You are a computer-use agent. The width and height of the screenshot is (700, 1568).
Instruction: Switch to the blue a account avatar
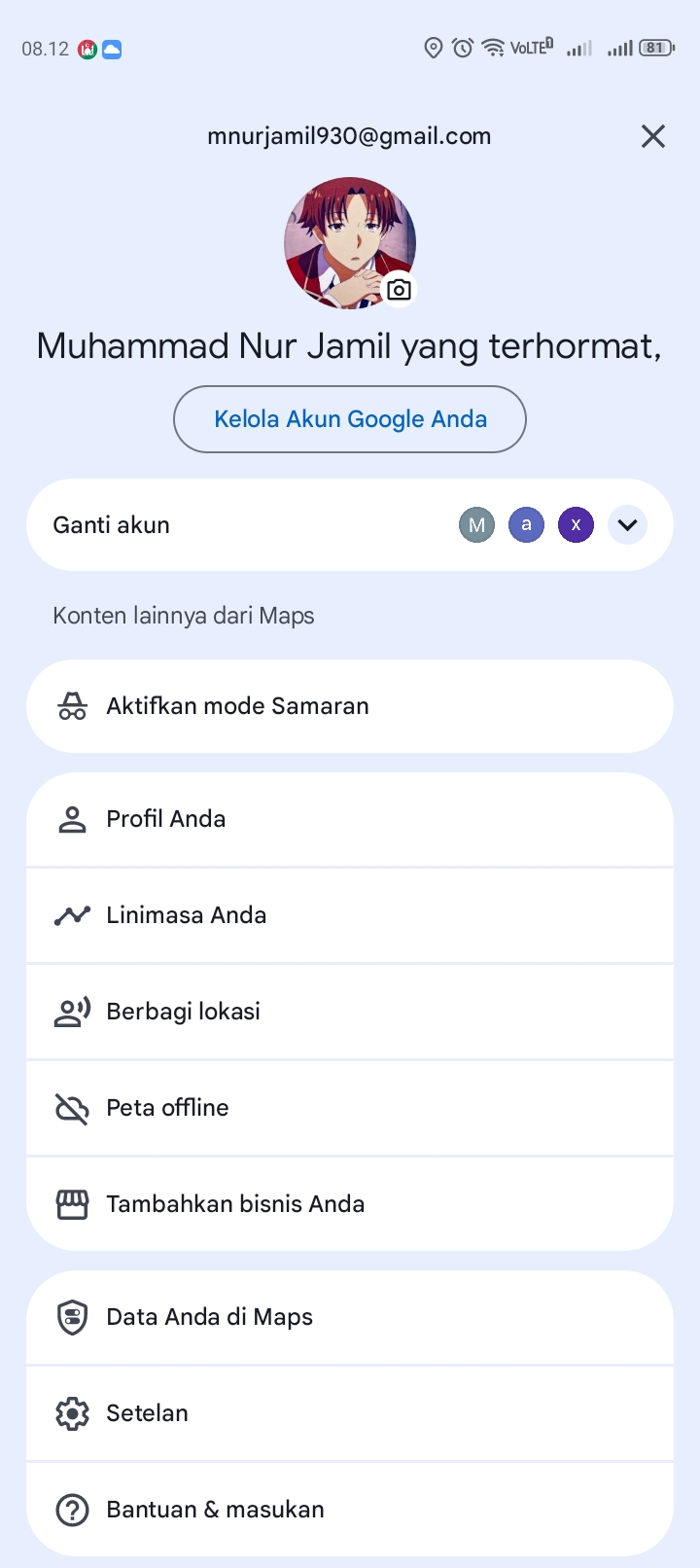(x=526, y=525)
